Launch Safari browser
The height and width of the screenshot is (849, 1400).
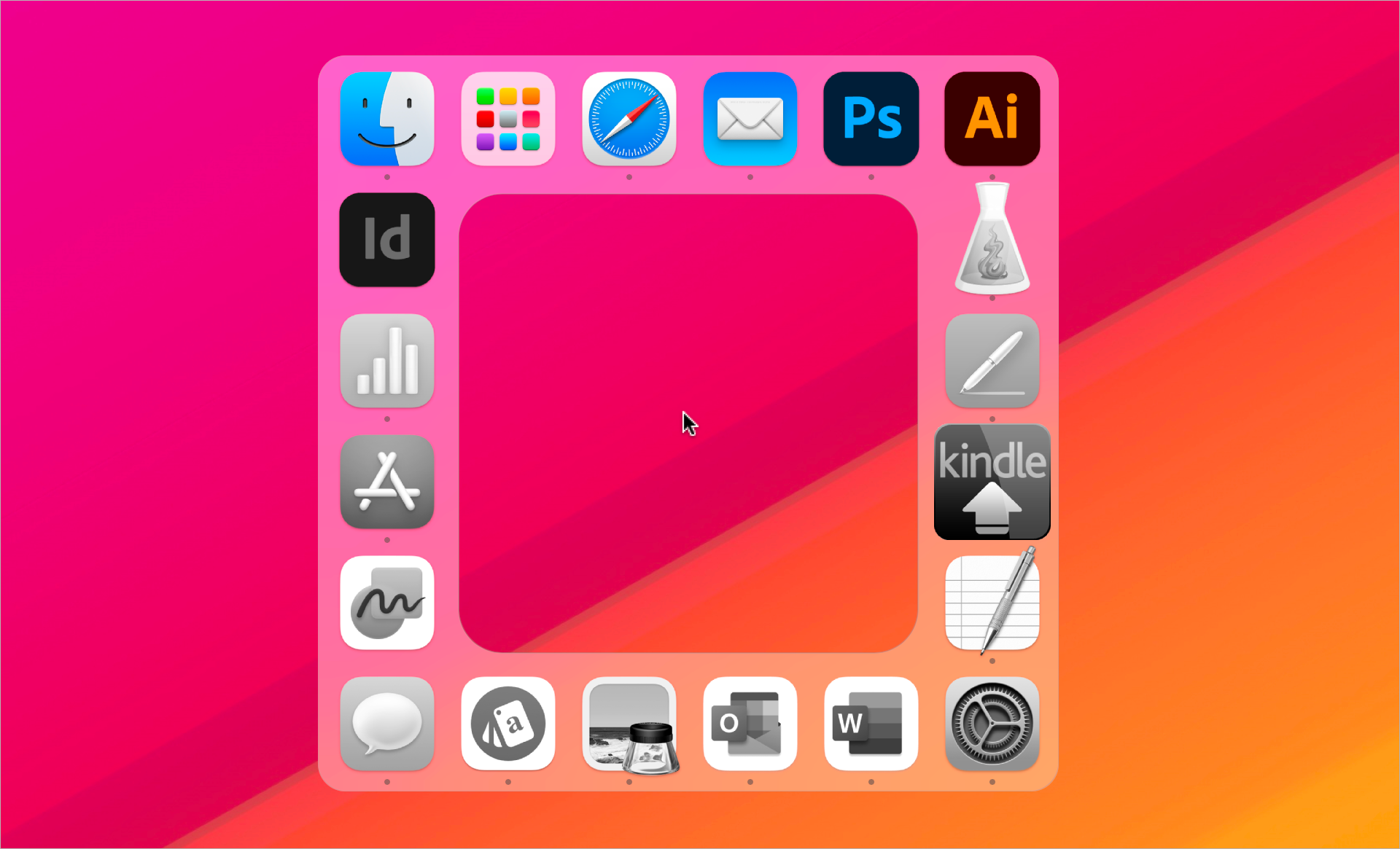click(629, 119)
